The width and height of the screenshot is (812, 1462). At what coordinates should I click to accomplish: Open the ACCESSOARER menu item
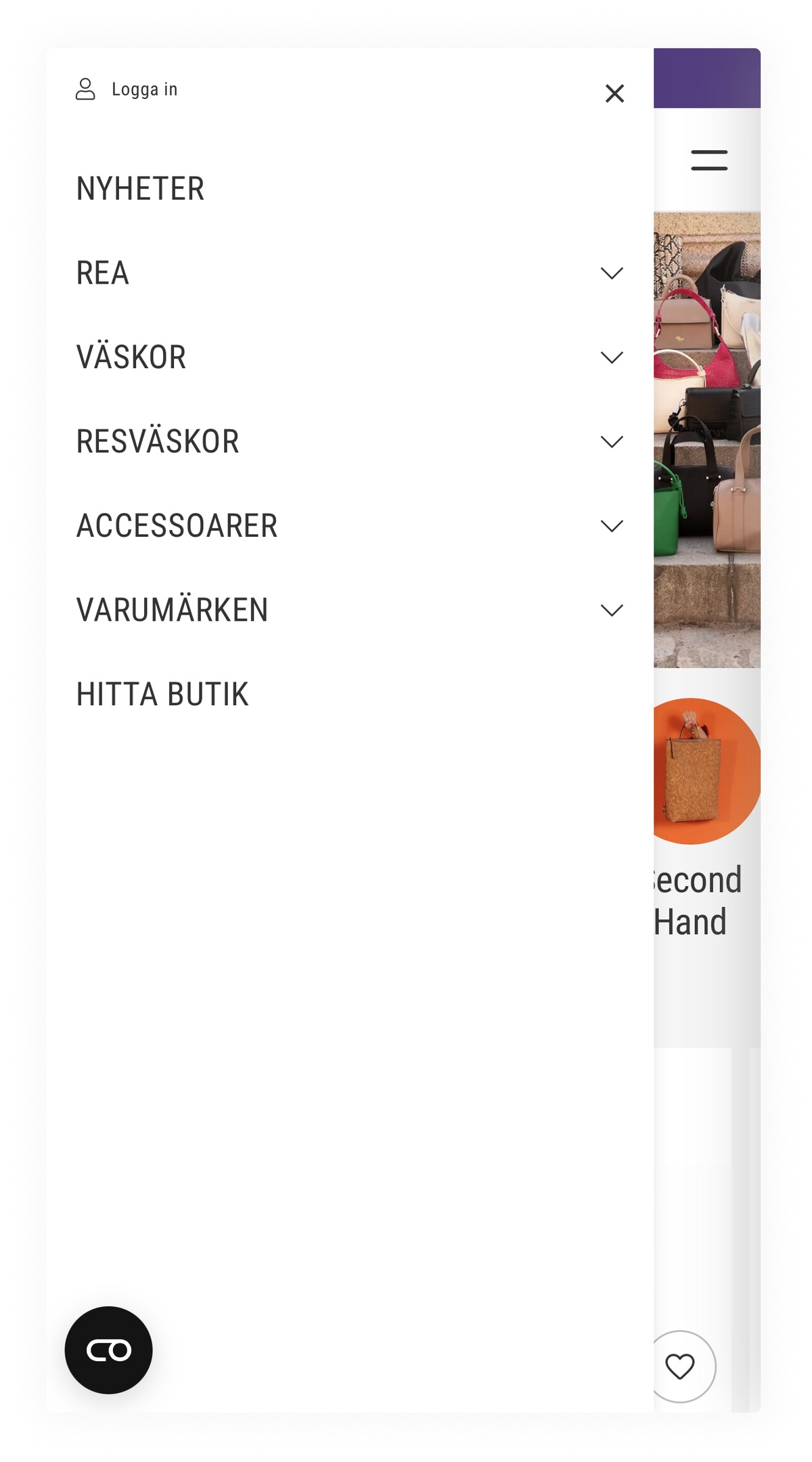click(x=177, y=526)
